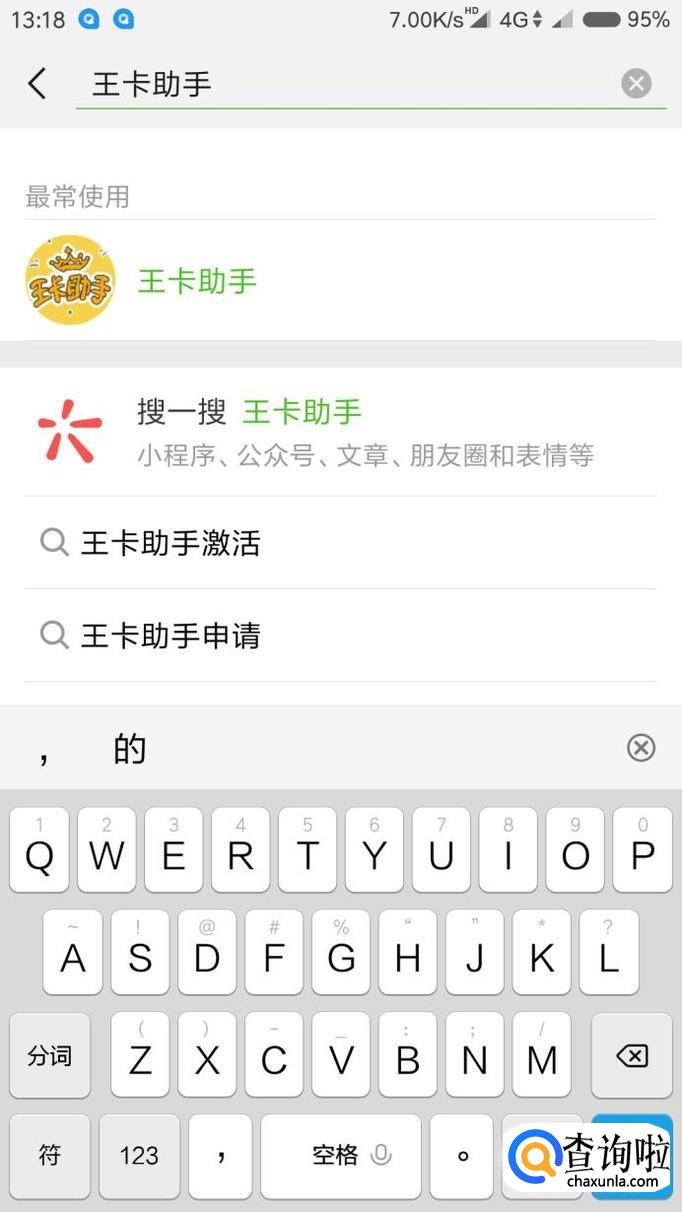Image resolution: width=682 pixels, height=1212 pixels.
Task: Switch the keyboard to 123 numbers
Action: pyautogui.click(x=139, y=1156)
